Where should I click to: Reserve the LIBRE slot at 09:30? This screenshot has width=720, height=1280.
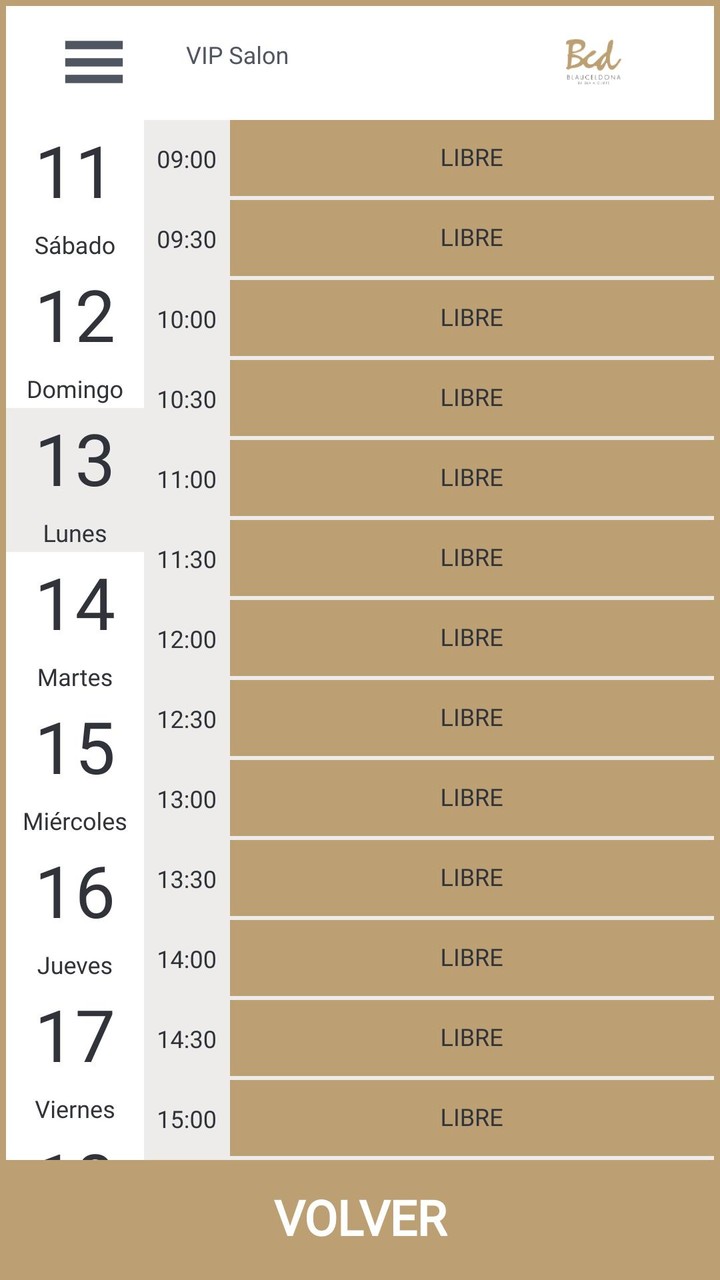click(471, 238)
